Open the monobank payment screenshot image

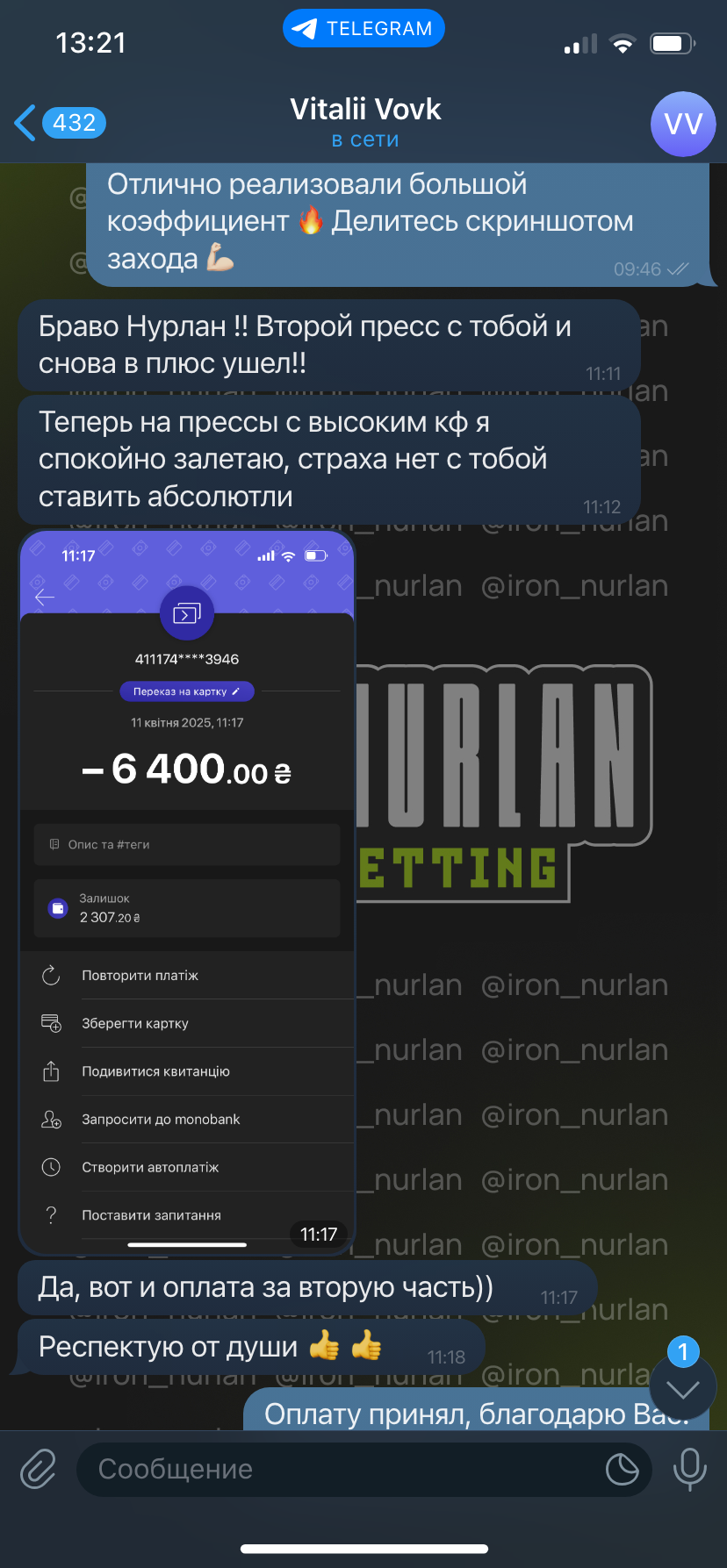click(x=187, y=892)
